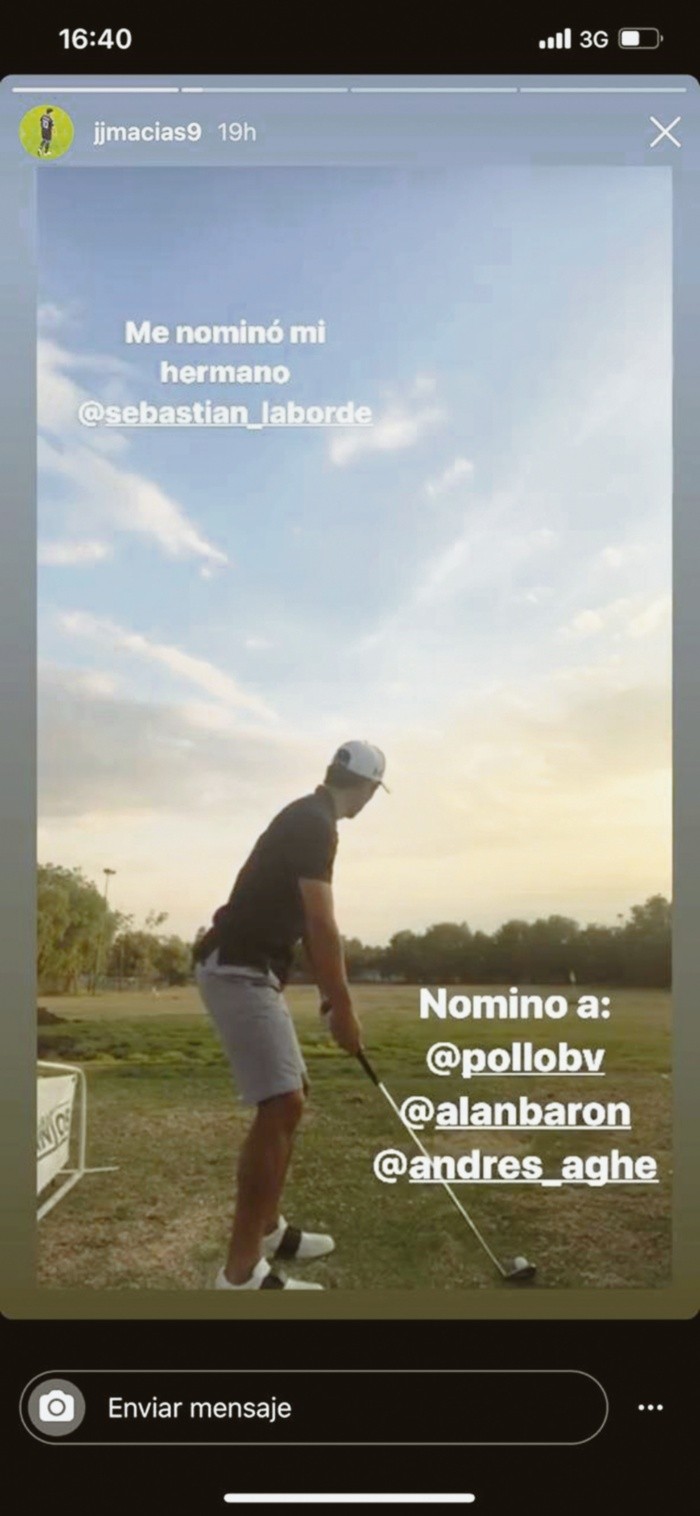
Task: Open the three-dot more options menu
Action: coord(650,1408)
